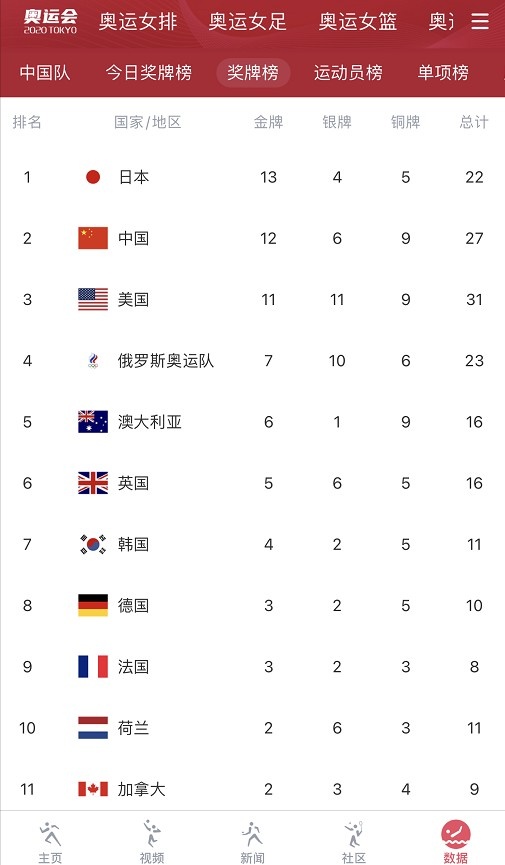
Task: Select the 今日奖牌榜 sub-tab
Action: pos(149,72)
